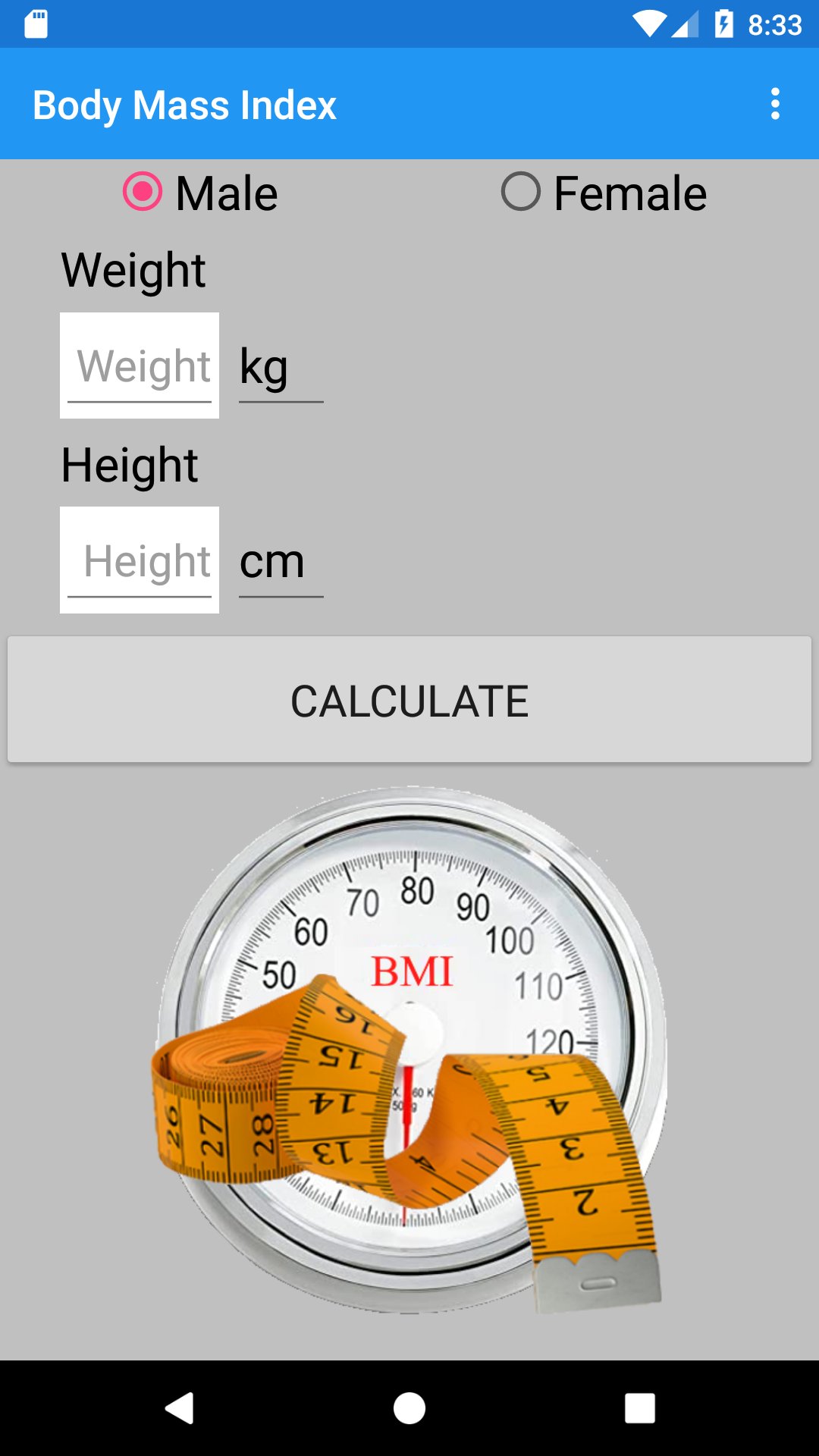The height and width of the screenshot is (1456, 819).
Task: Focus the Height input field
Action: (x=140, y=561)
